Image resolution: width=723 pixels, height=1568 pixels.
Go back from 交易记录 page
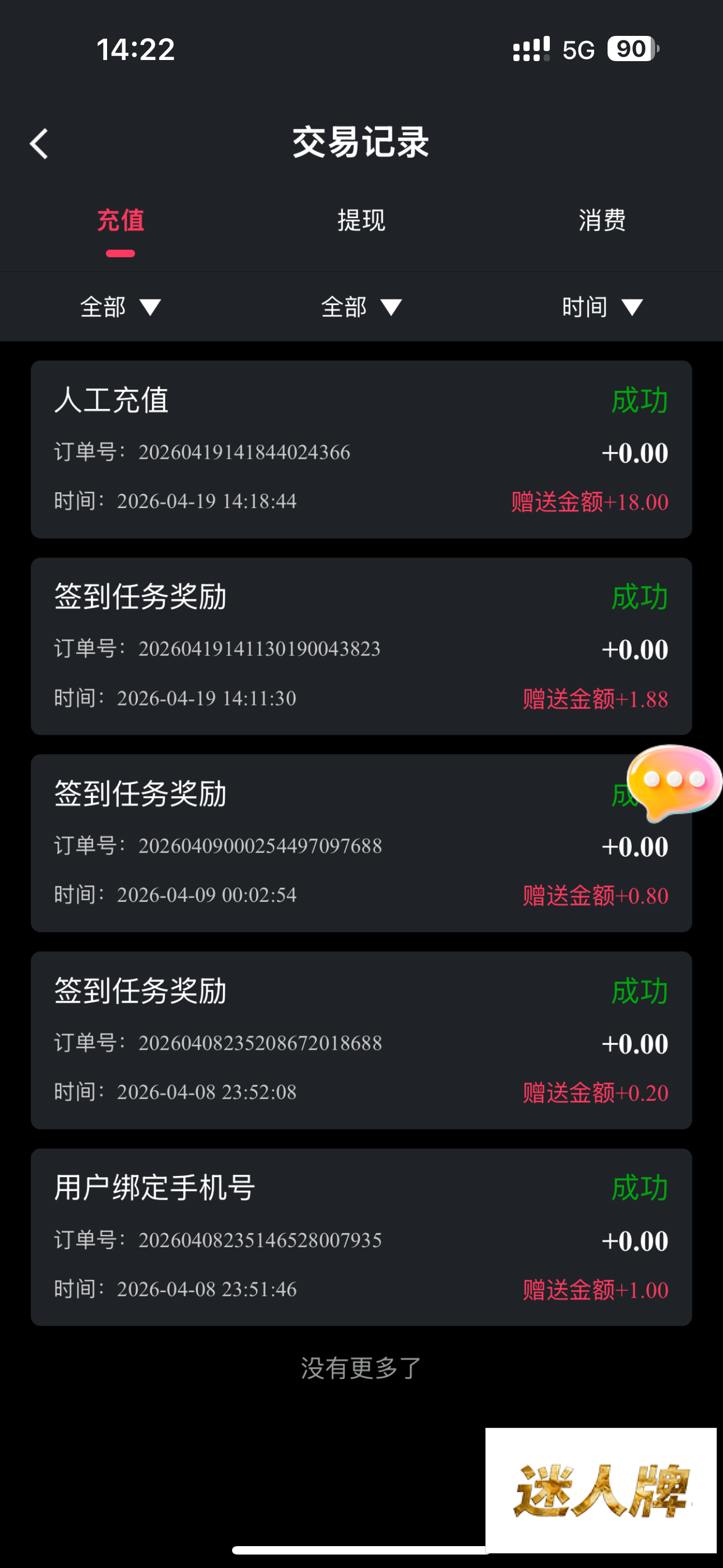[39, 144]
